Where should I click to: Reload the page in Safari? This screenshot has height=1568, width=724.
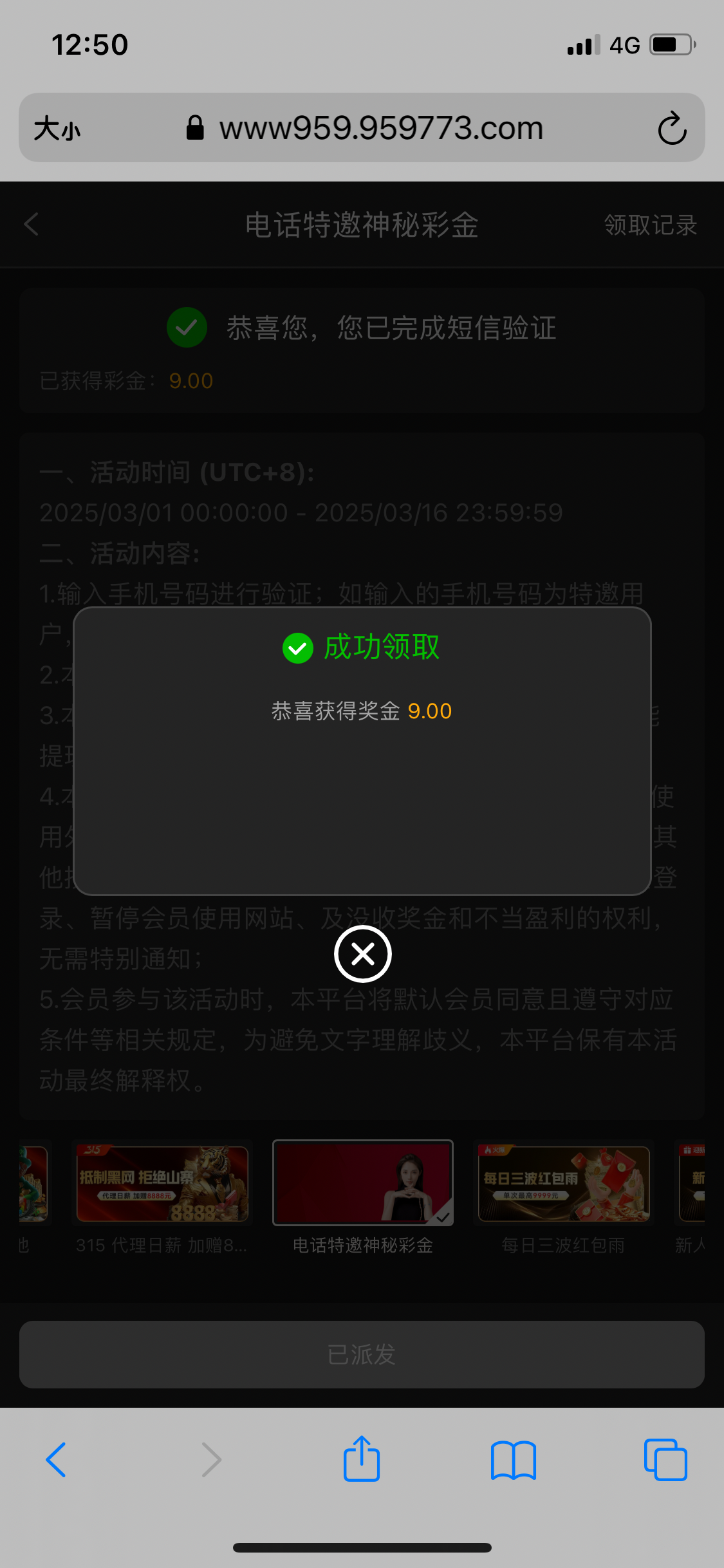pyautogui.click(x=672, y=128)
